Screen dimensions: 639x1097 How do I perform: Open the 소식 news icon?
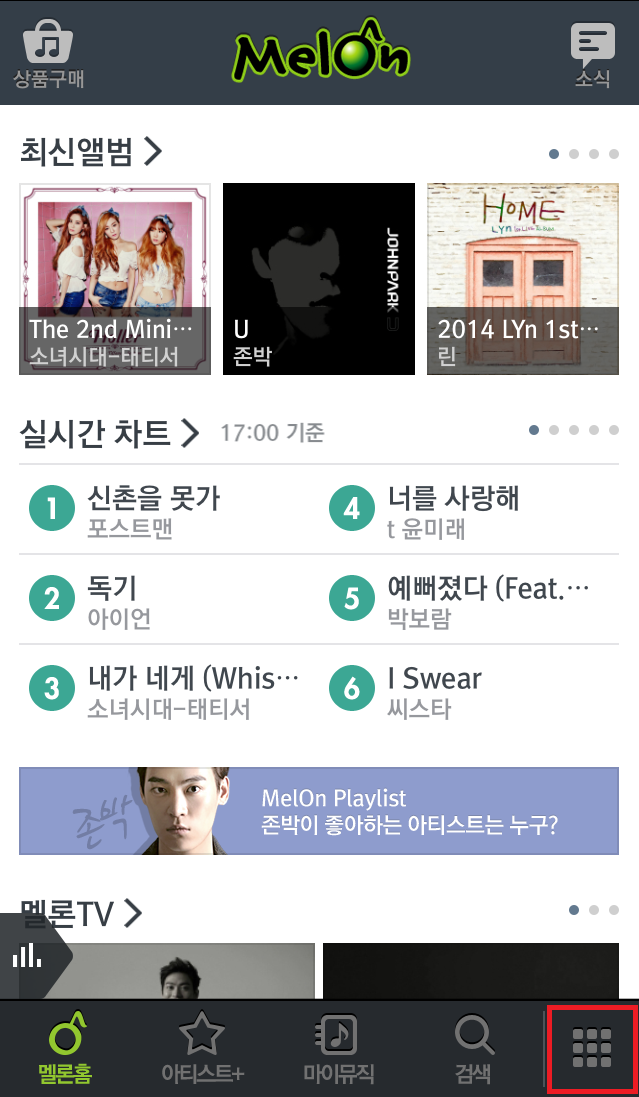point(592,52)
